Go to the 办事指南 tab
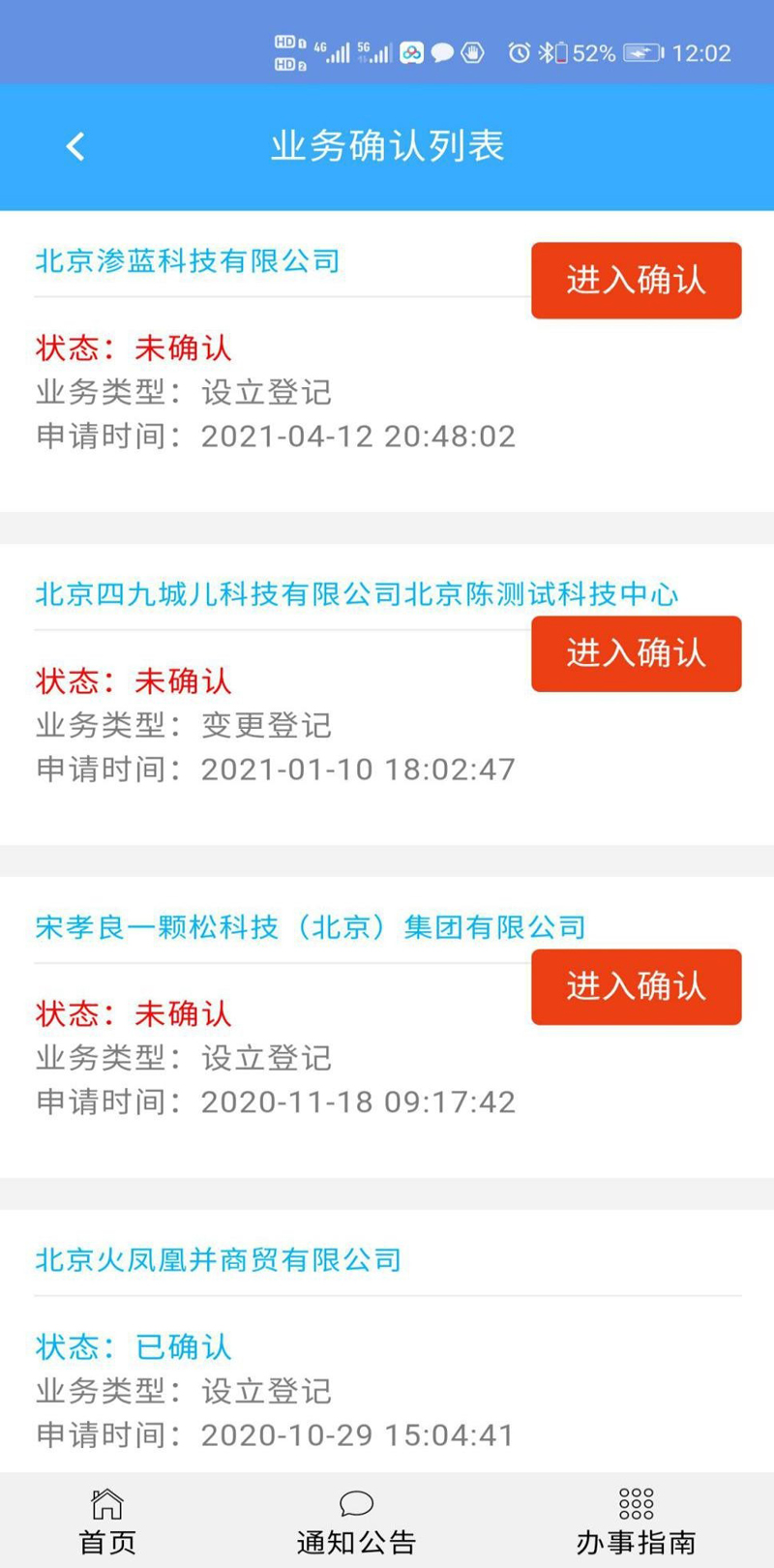The width and height of the screenshot is (774, 1568). 636,1522
